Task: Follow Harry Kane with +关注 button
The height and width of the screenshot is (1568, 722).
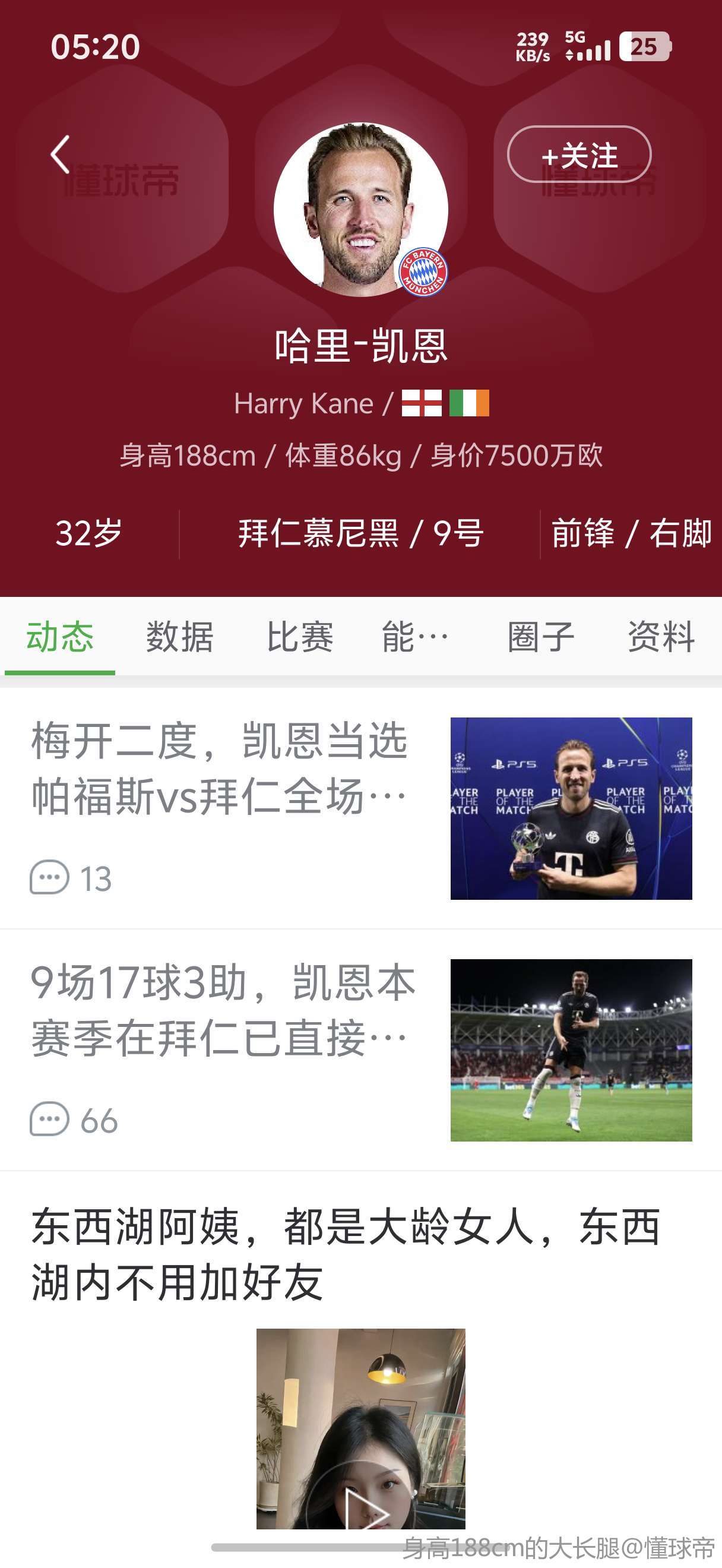Action: 579,154
